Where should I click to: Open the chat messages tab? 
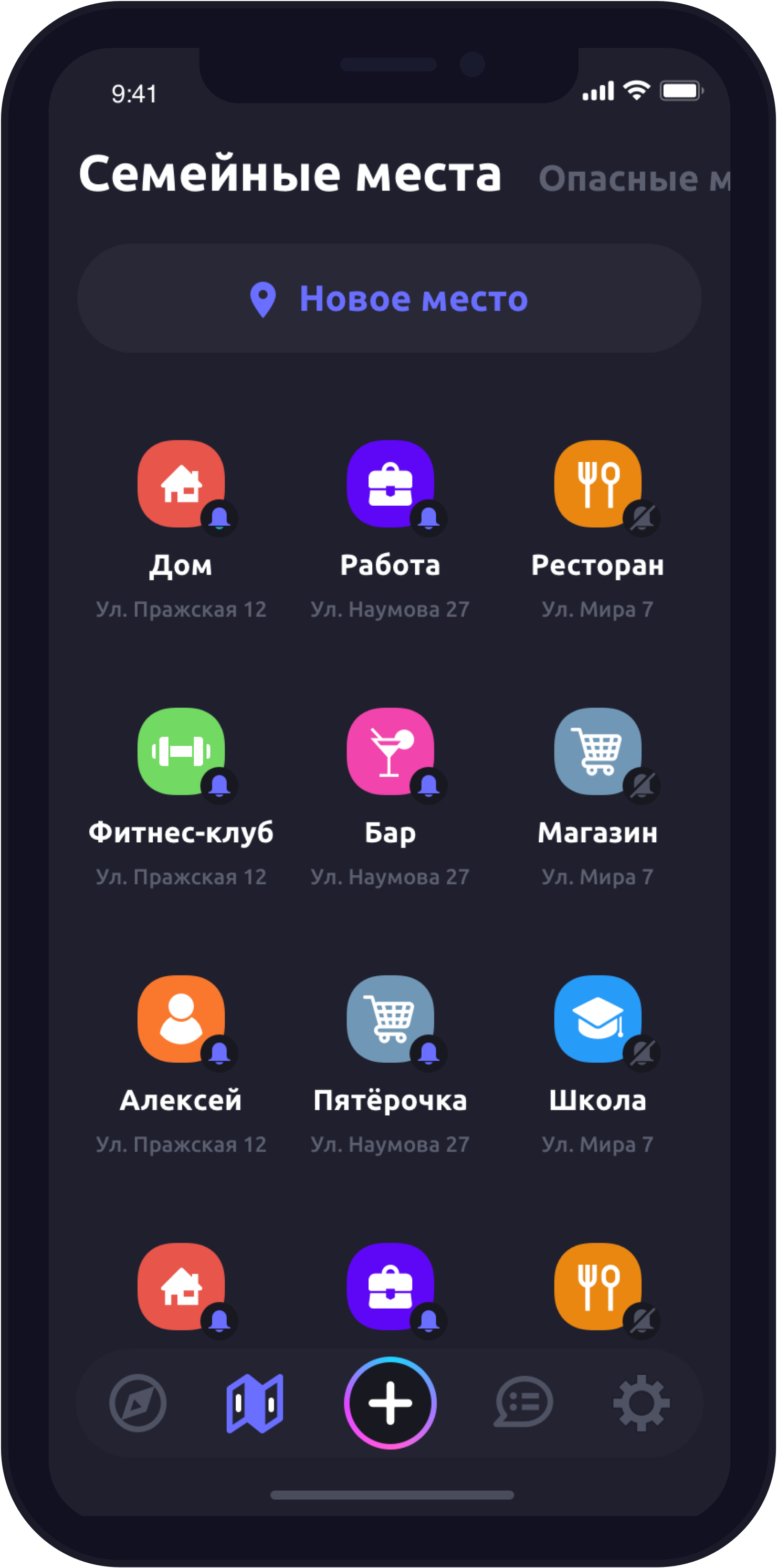(x=524, y=1403)
